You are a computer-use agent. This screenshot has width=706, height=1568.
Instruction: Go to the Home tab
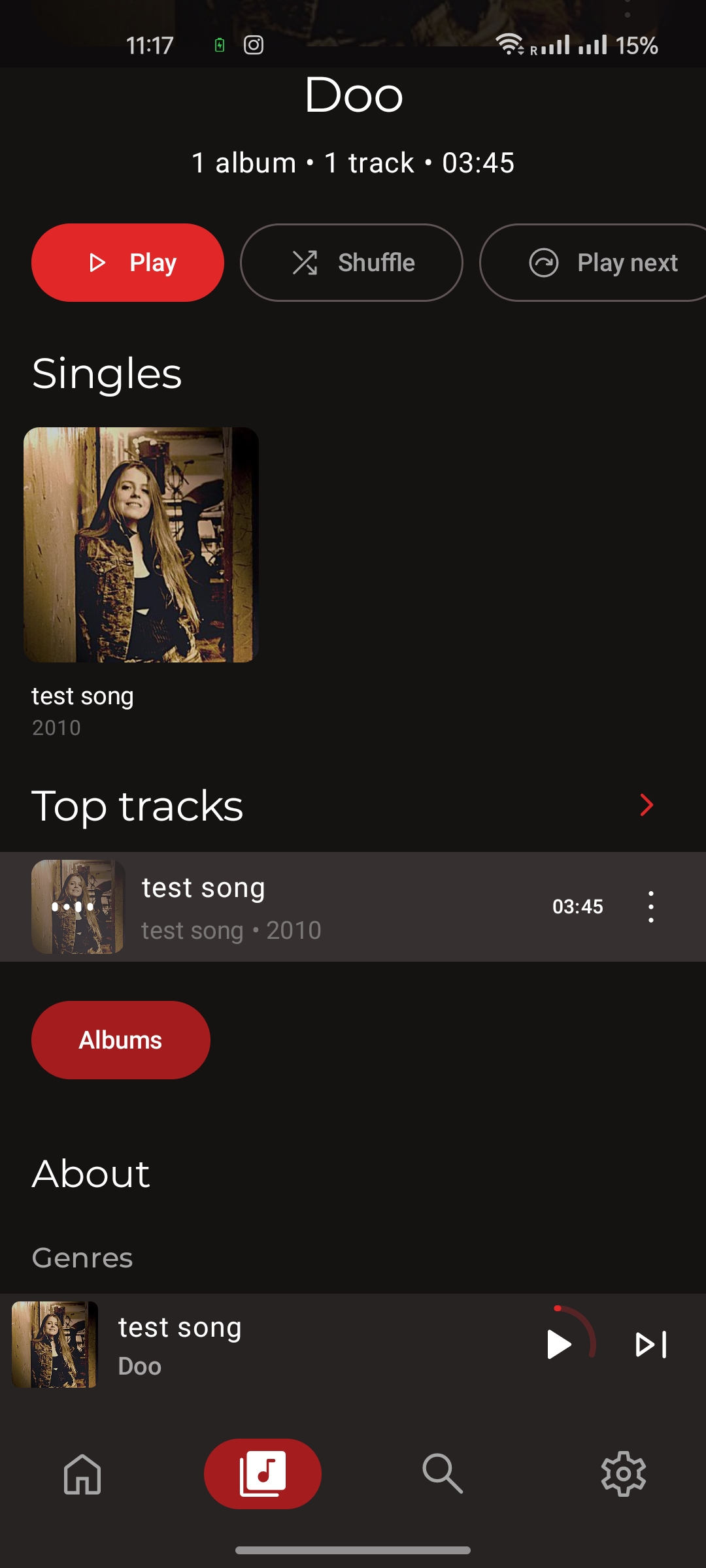[x=82, y=1474]
